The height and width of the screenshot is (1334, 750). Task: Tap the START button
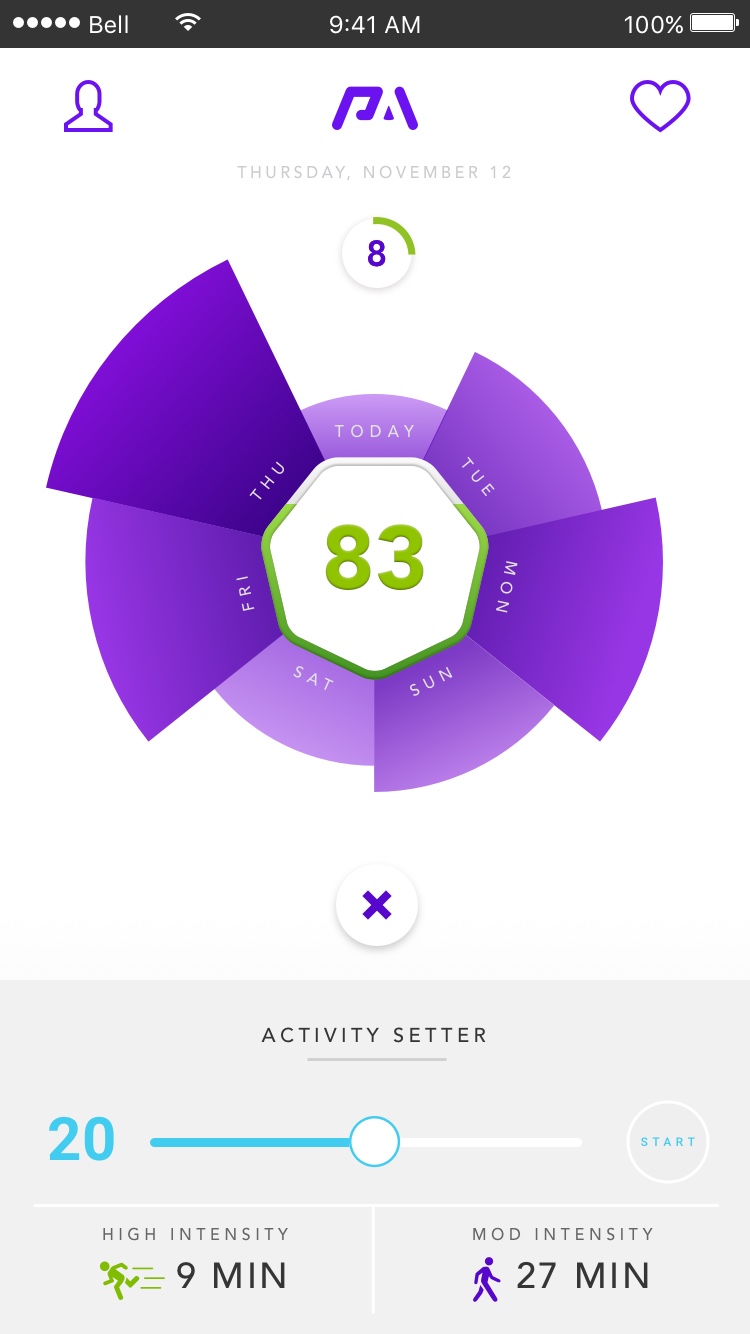coord(668,1142)
